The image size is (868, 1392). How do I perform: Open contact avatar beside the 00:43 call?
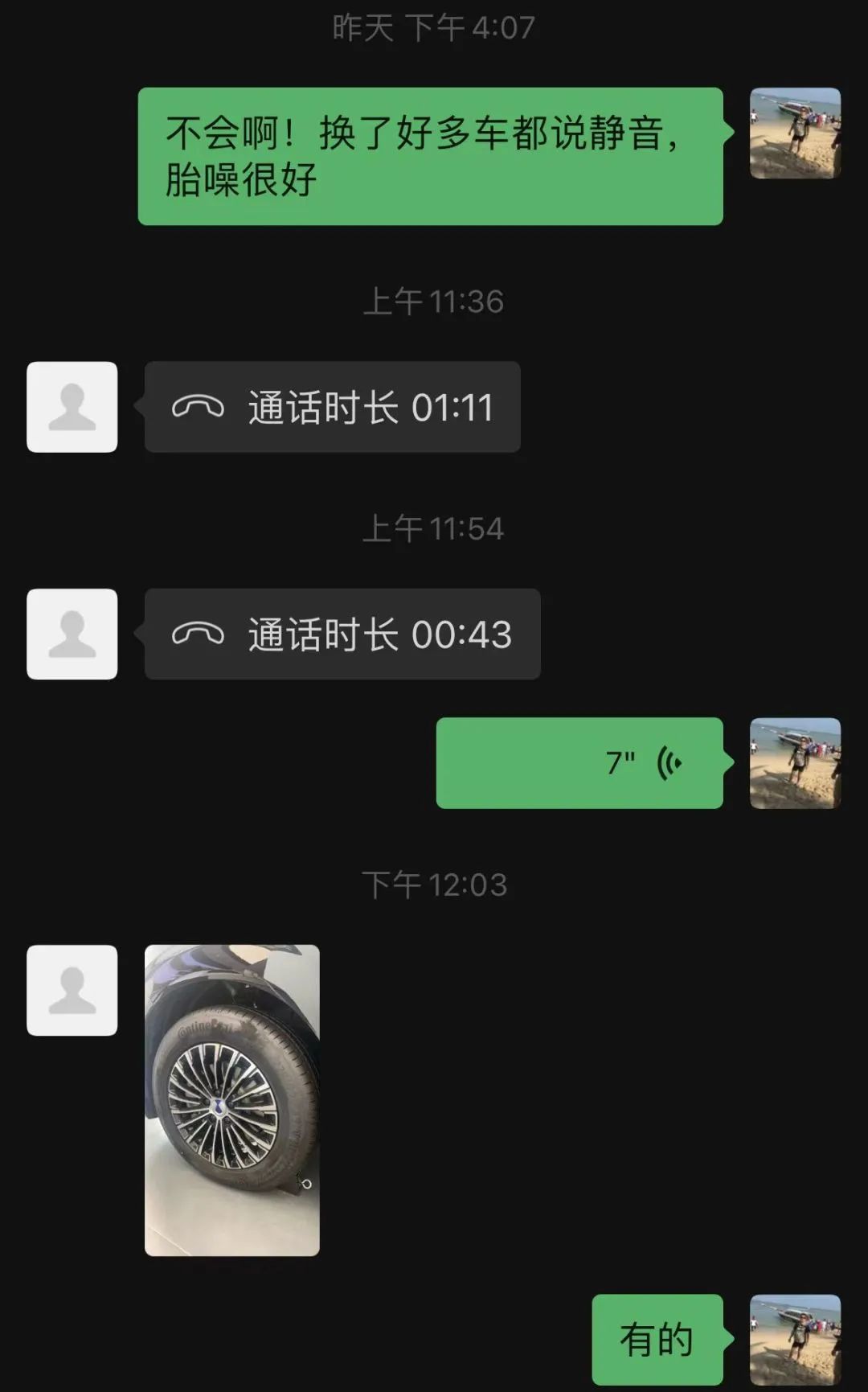(72, 634)
